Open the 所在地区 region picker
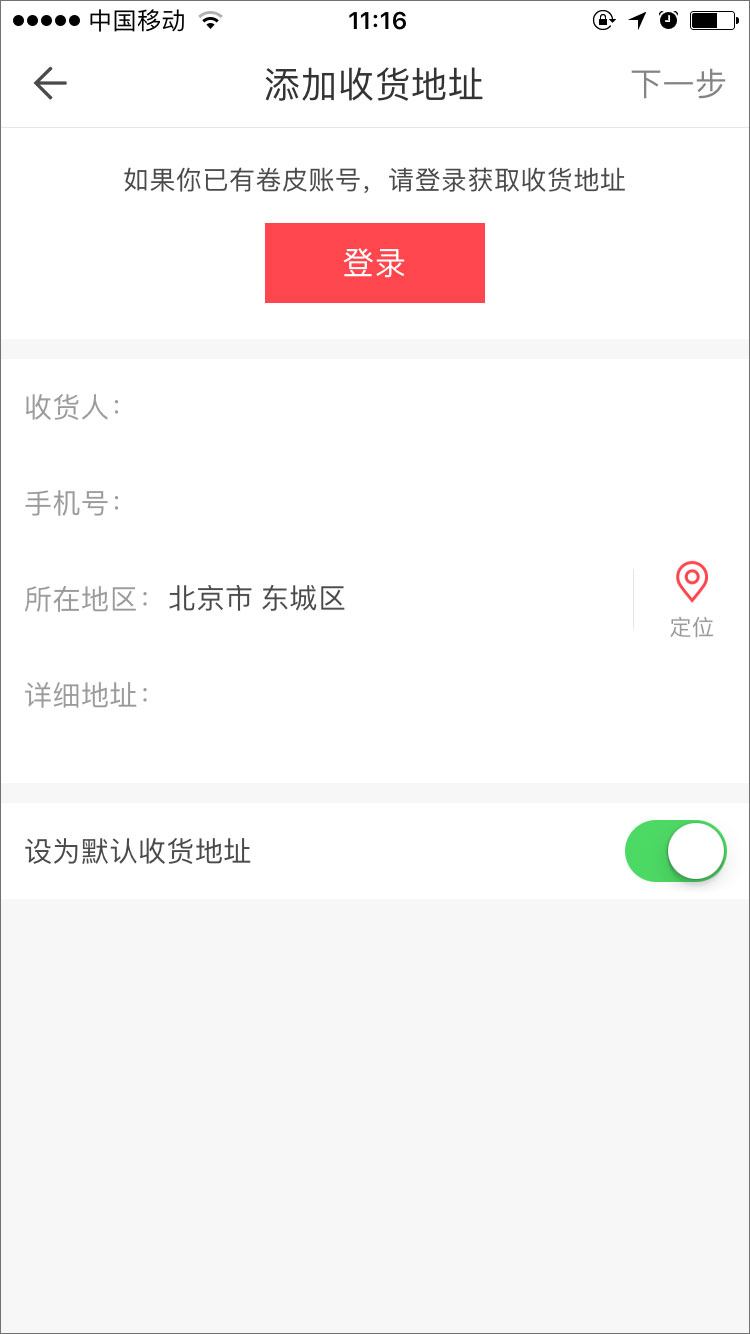 tap(390, 599)
